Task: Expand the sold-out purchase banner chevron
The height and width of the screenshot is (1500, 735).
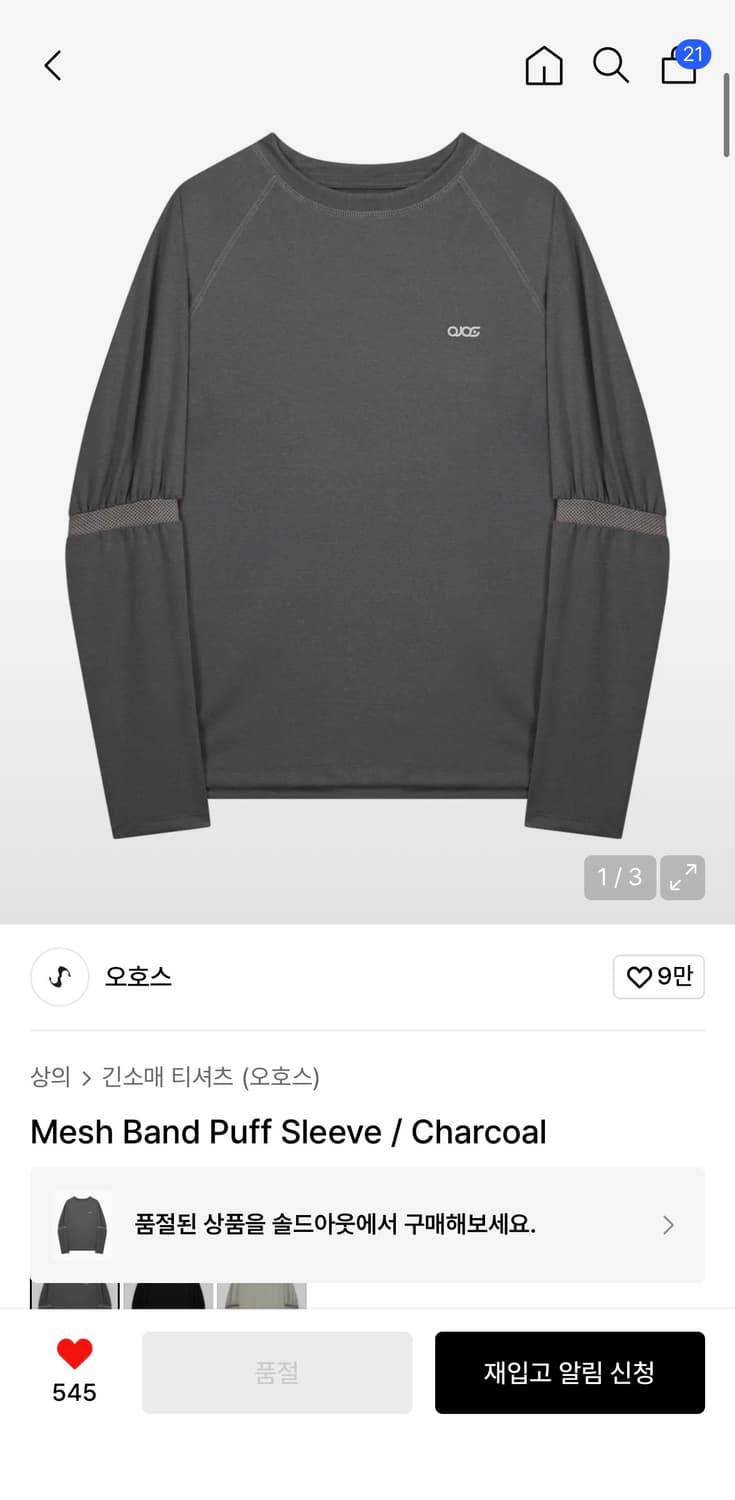Action: point(668,1224)
